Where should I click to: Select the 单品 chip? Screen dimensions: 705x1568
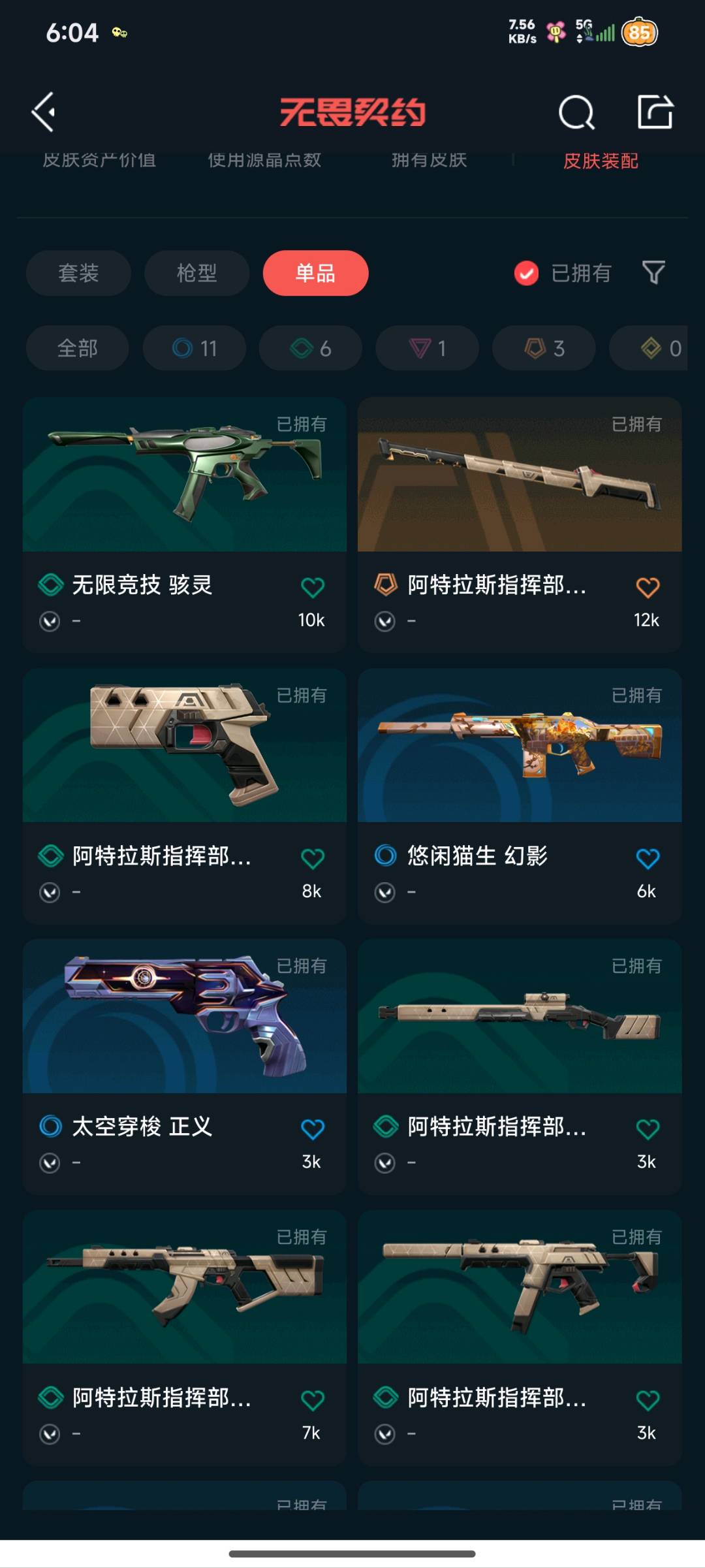pos(315,273)
